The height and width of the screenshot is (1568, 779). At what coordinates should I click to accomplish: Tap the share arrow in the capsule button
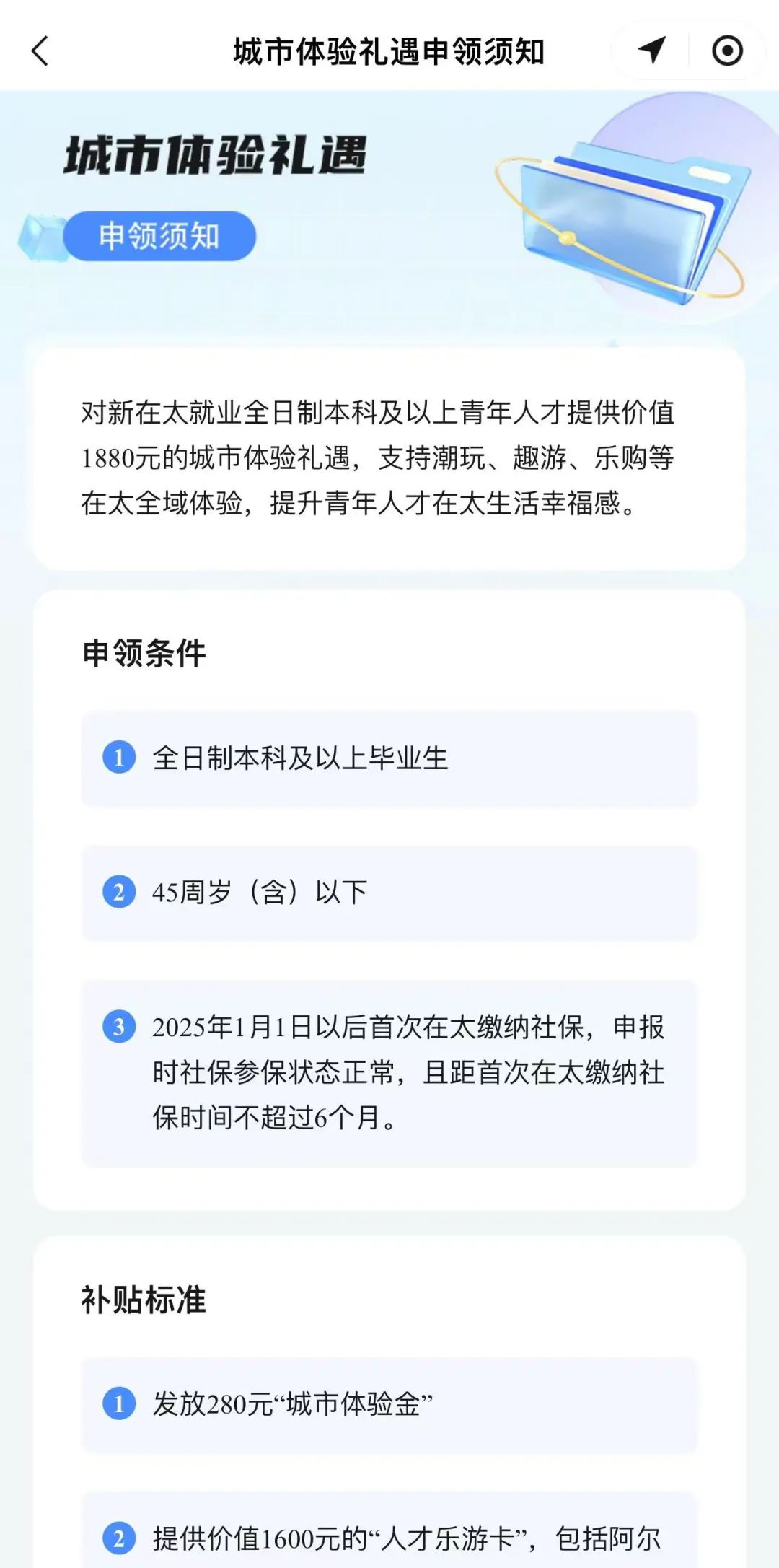point(651,51)
